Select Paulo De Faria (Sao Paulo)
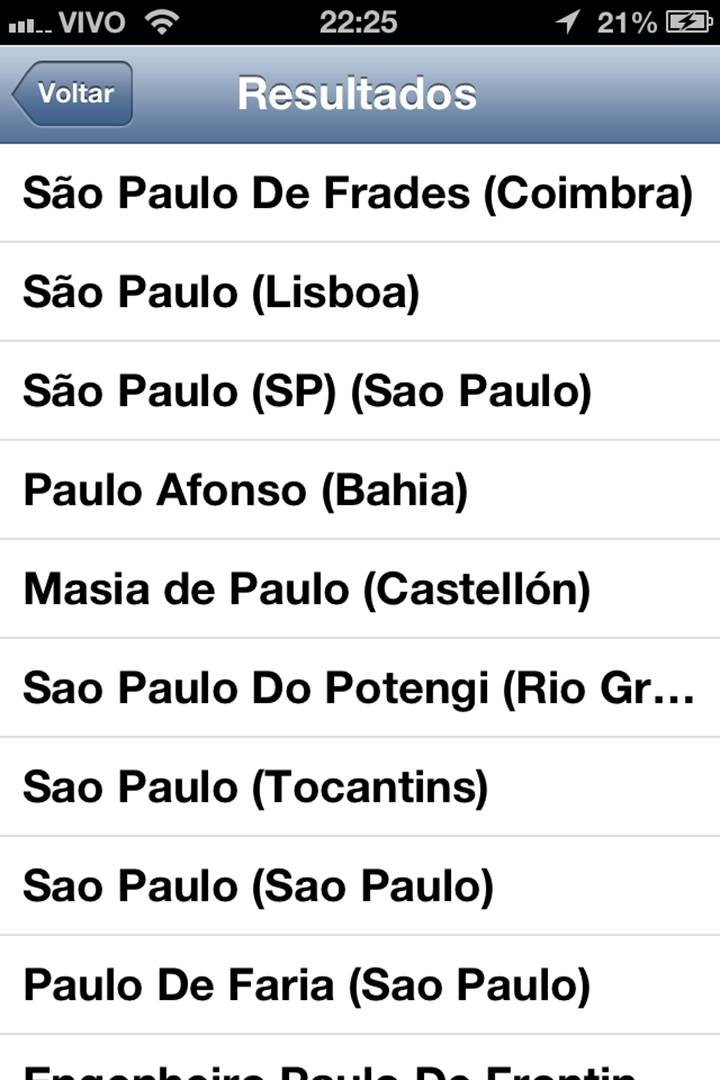This screenshot has width=720, height=1080. click(x=358, y=985)
